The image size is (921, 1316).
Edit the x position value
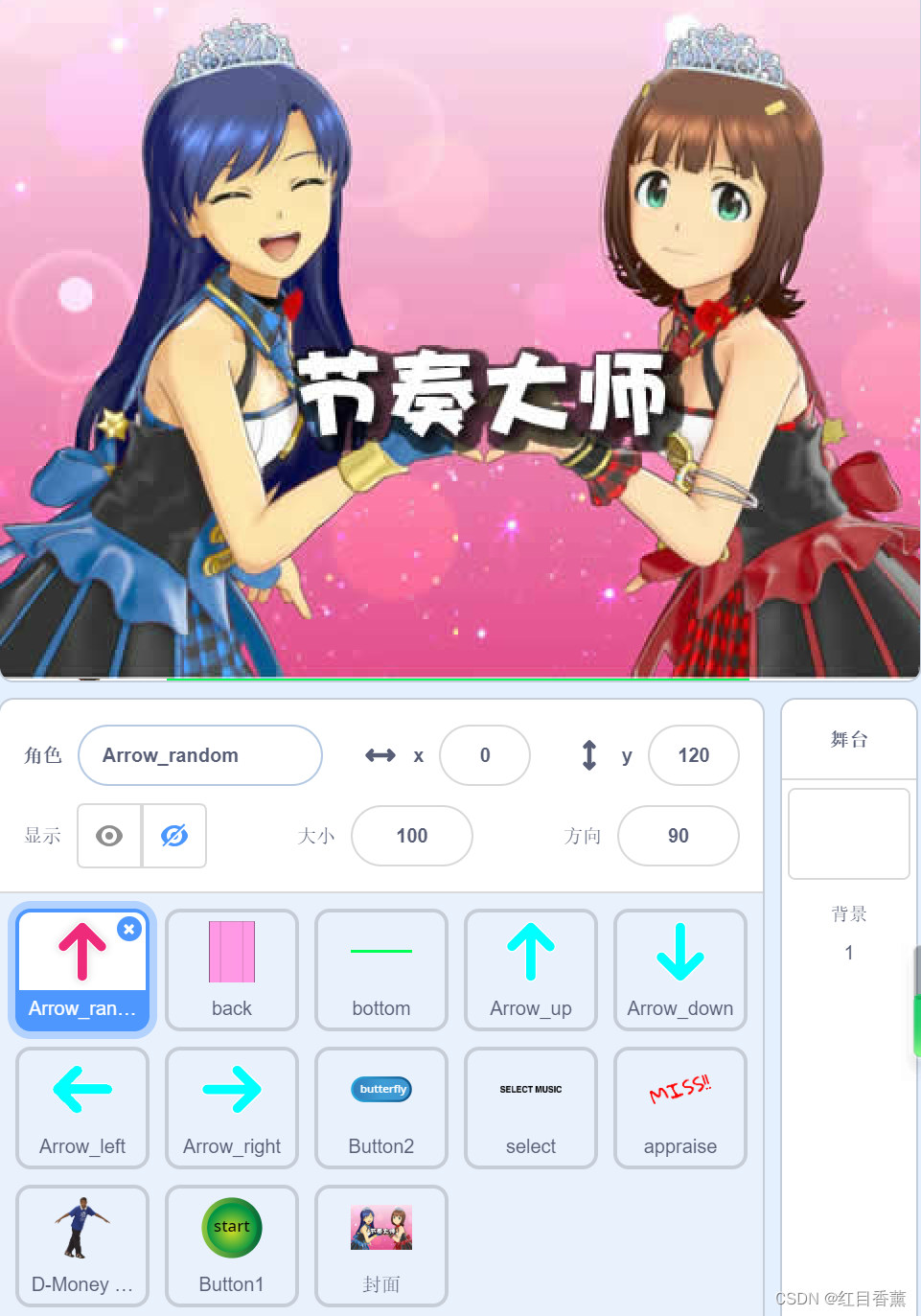[x=484, y=755]
